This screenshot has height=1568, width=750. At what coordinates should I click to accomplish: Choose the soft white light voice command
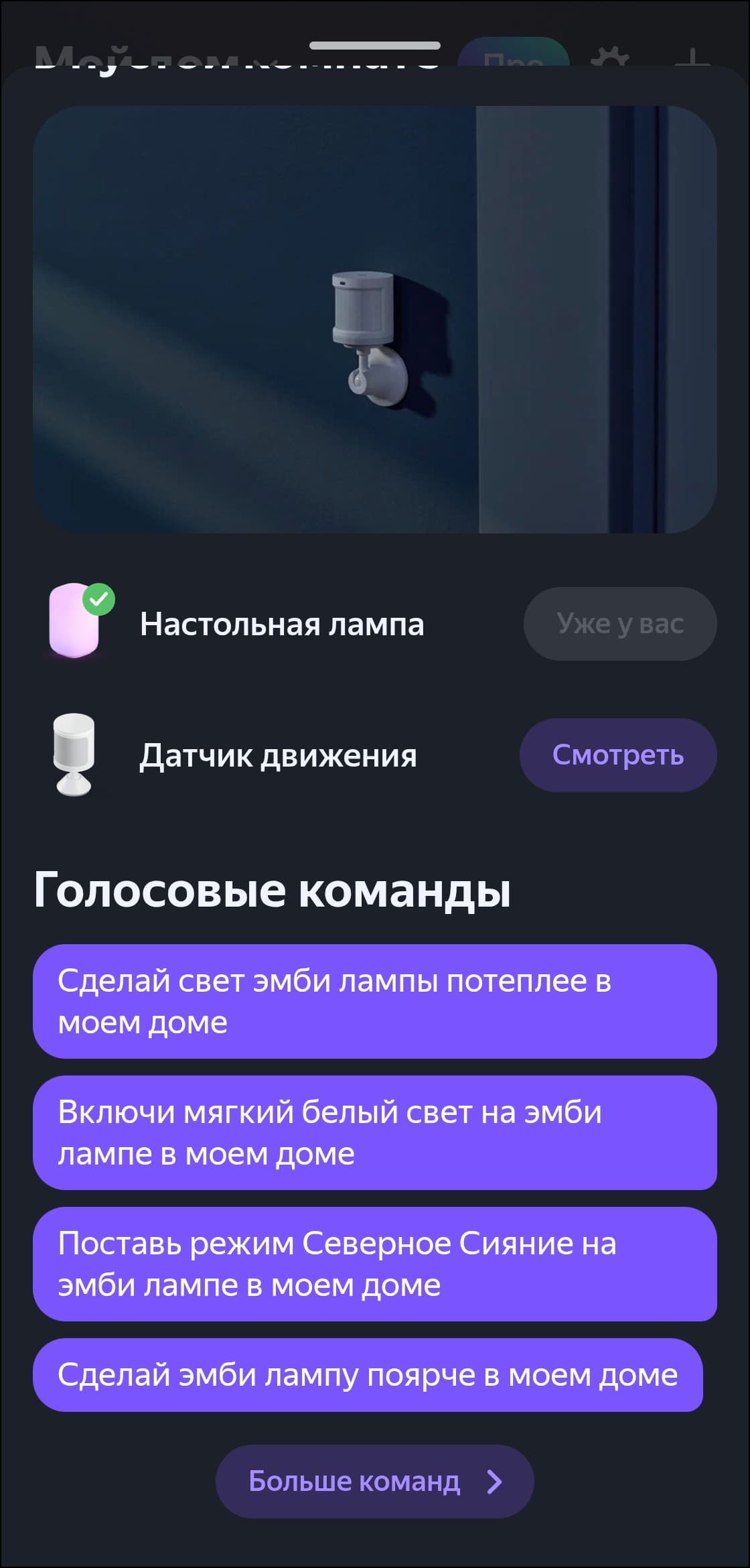pyautogui.click(x=374, y=1132)
